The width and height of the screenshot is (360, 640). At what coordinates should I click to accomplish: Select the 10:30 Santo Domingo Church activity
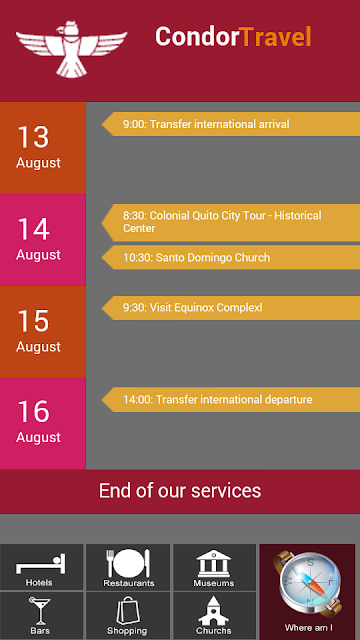click(x=231, y=258)
